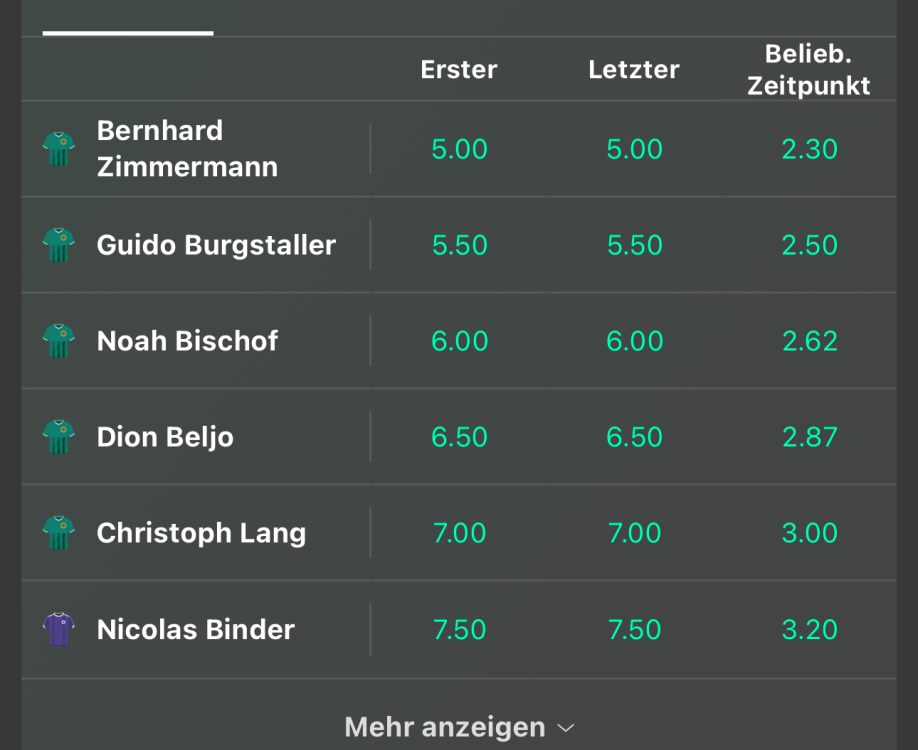Select Guido Burgstaller Erster odds 5.50
Viewport: 918px width, 750px height.
coord(459,245)
